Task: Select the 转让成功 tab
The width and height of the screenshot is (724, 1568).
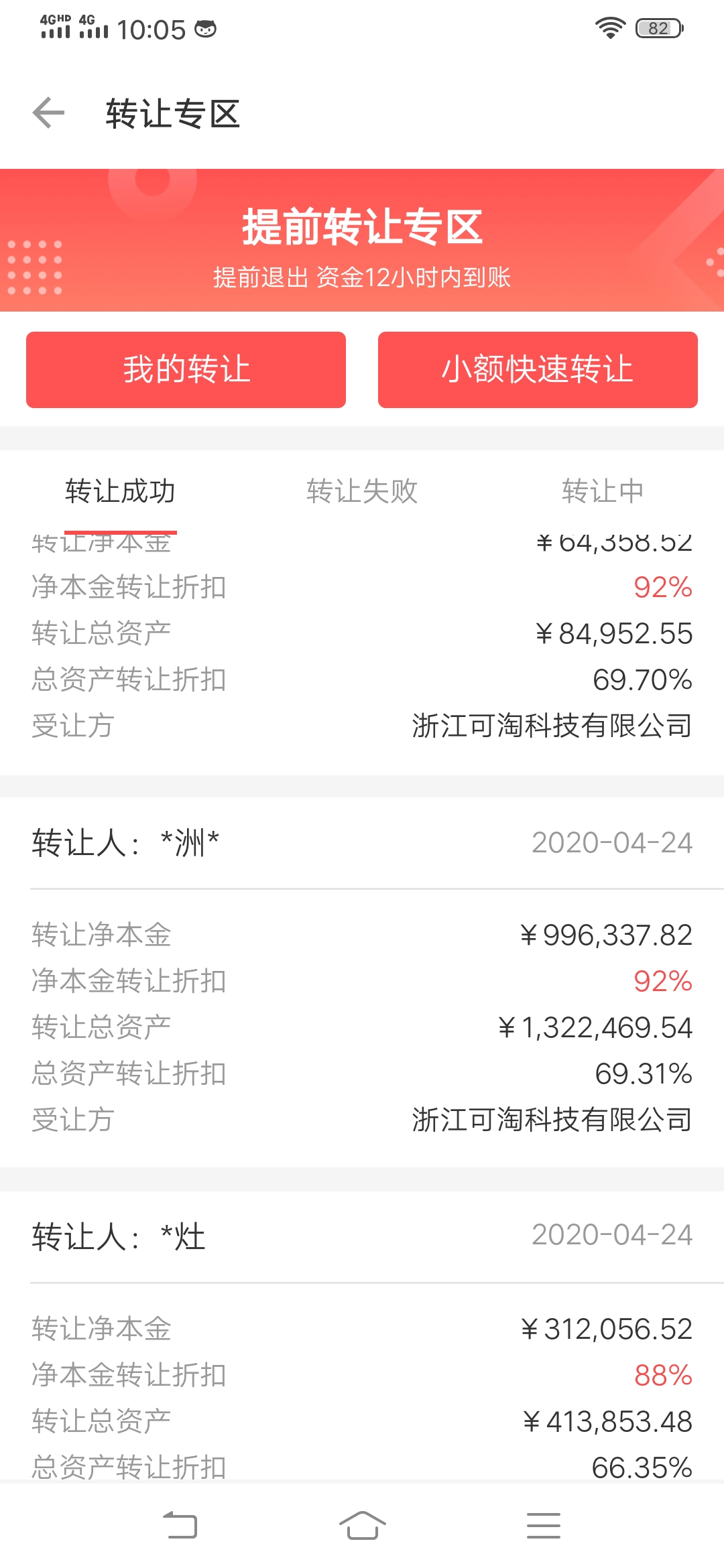Action: [121, 491]
